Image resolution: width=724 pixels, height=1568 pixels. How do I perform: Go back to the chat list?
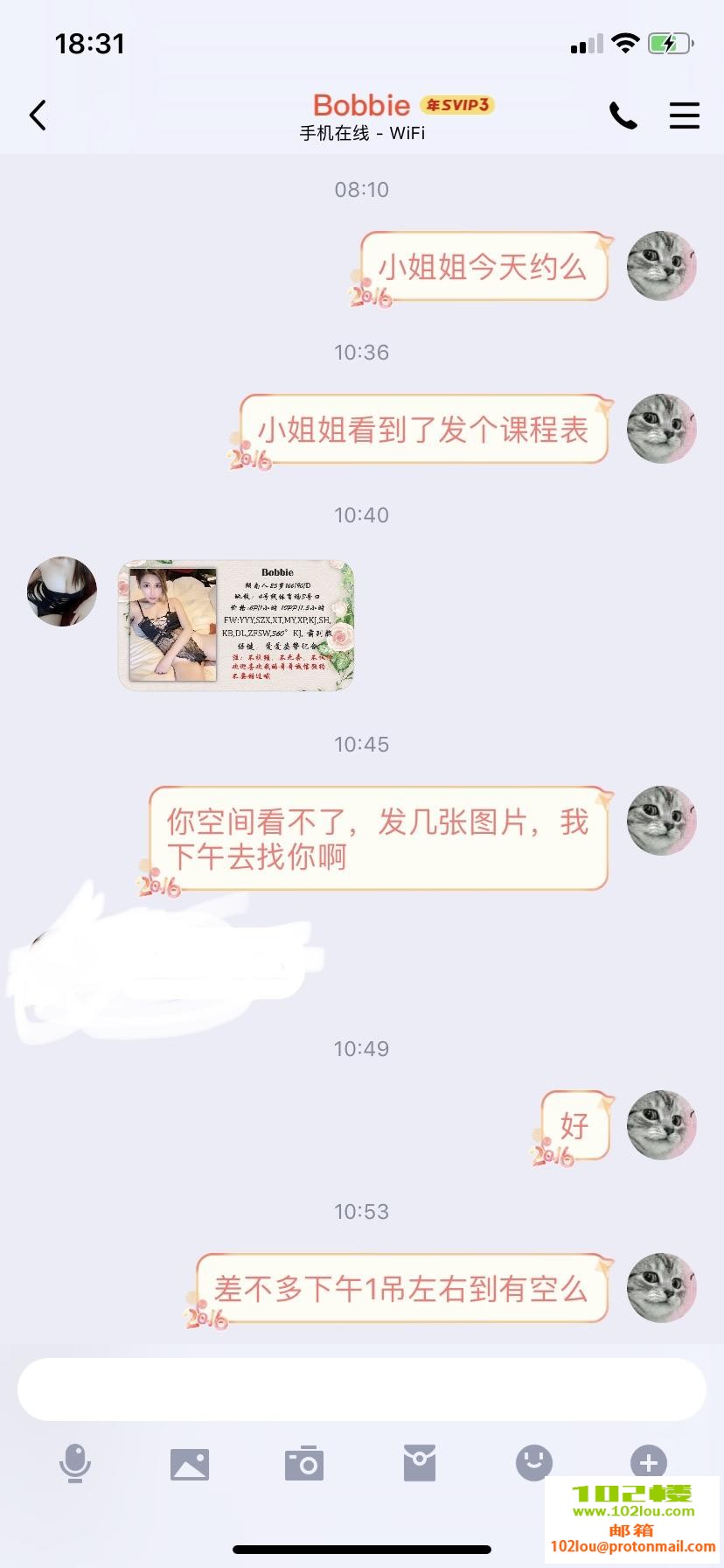coord(38,115)
